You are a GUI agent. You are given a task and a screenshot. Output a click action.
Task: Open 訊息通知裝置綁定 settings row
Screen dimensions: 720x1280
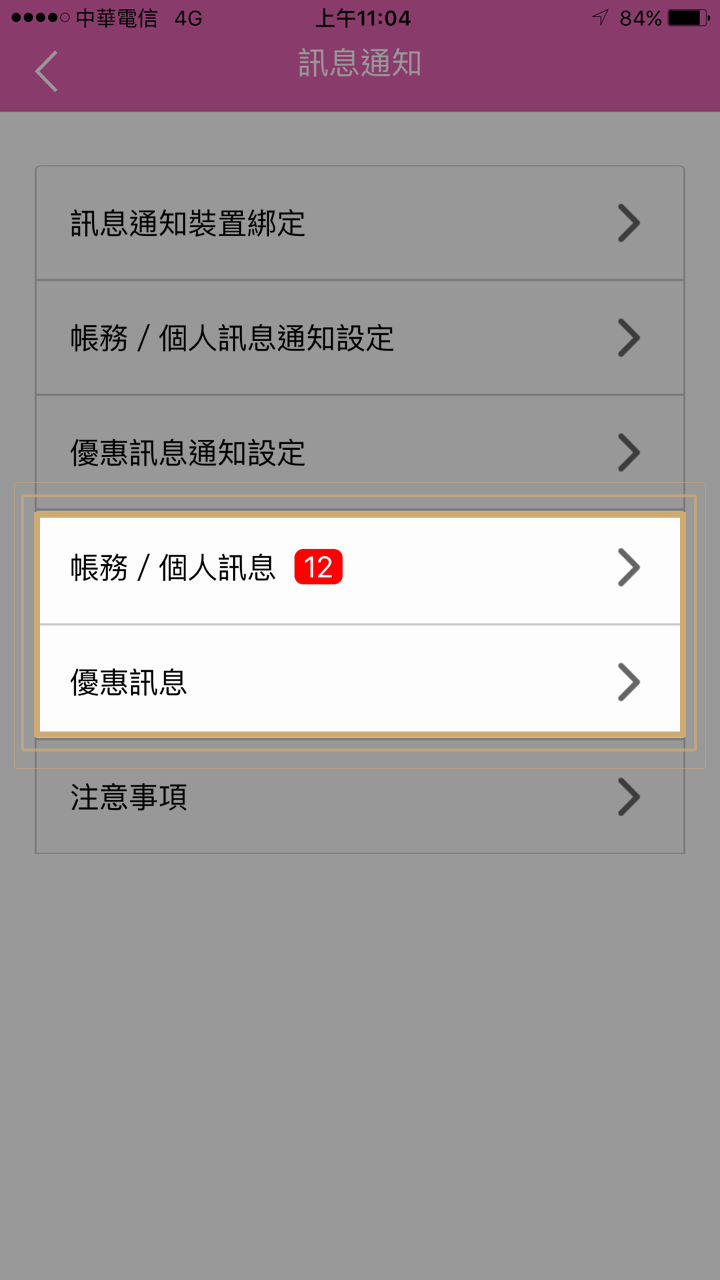(x=360, y=223)
